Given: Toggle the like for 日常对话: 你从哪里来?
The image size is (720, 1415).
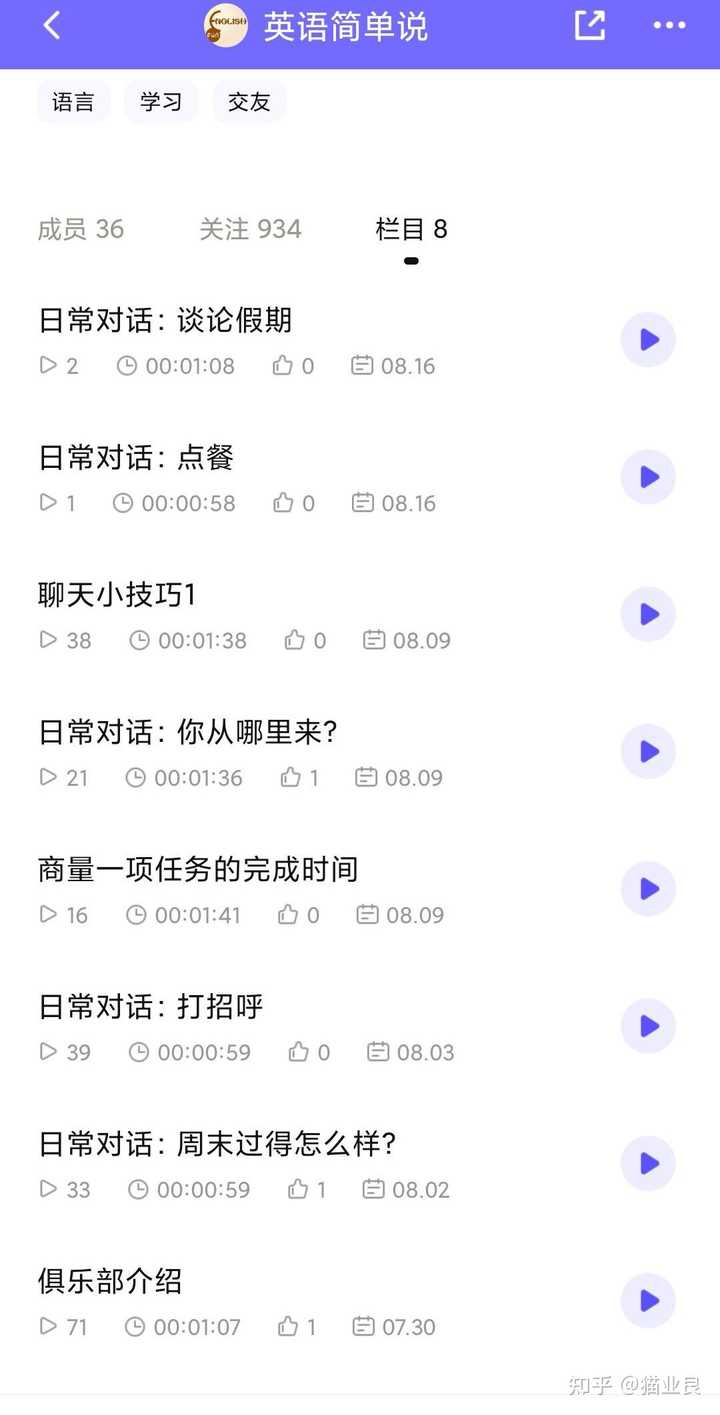Looking at the screenshot, I should [289, 777].
